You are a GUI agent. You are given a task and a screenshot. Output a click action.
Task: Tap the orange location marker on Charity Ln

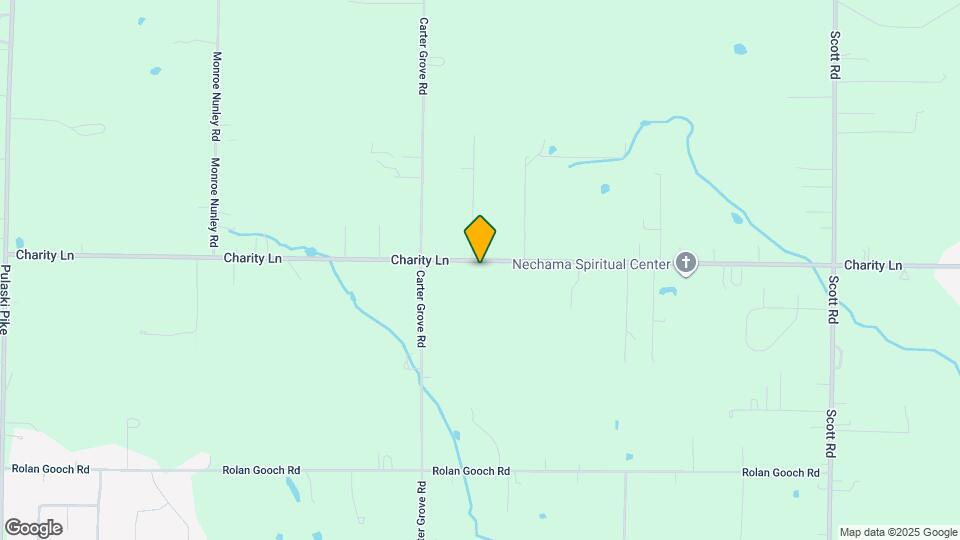coord(480,238)
